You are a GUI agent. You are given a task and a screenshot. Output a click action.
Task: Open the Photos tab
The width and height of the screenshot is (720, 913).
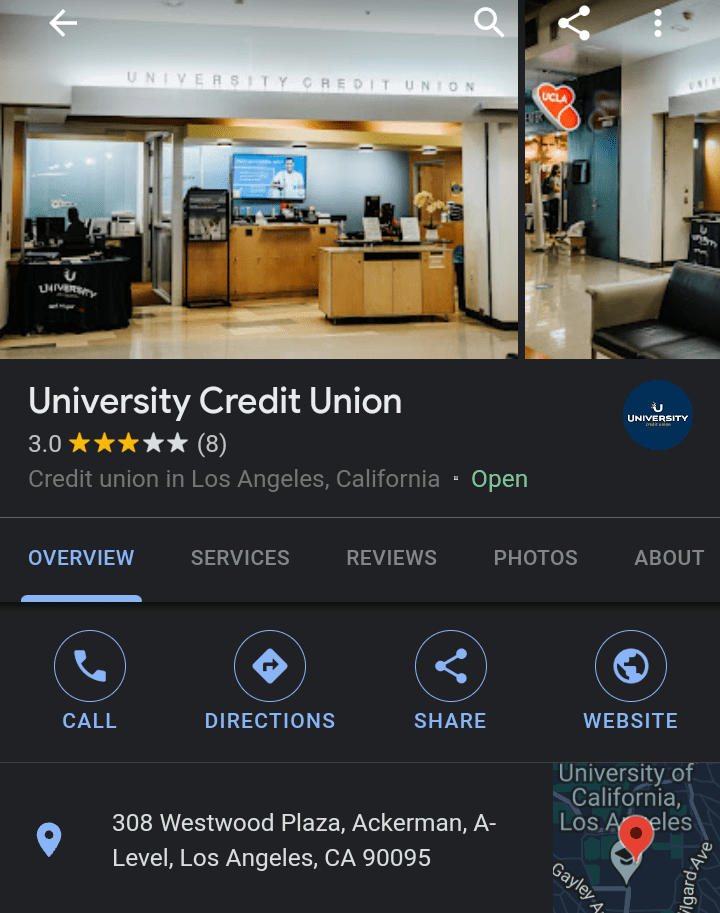535,558
